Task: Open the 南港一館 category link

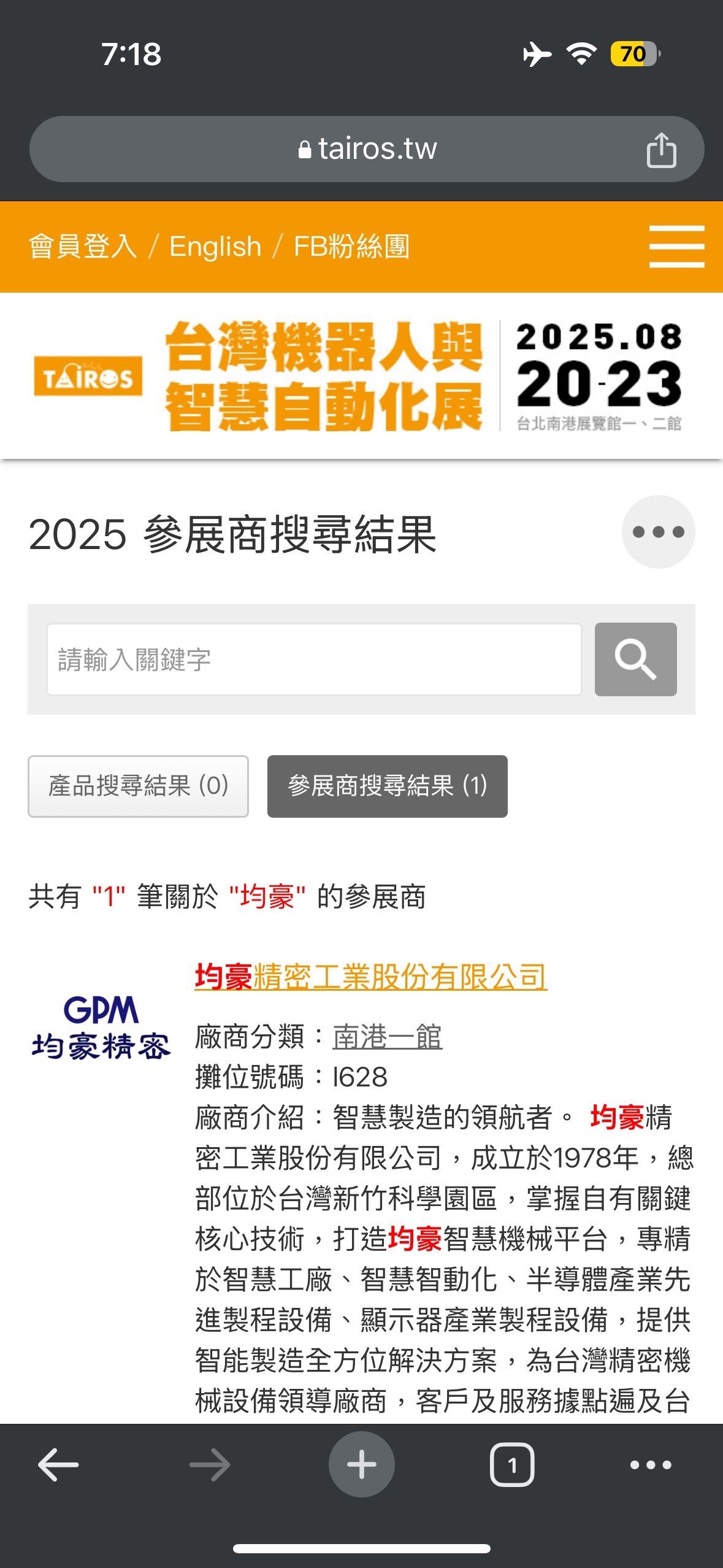Action: pyautogui.click(x=387, y=1037)
